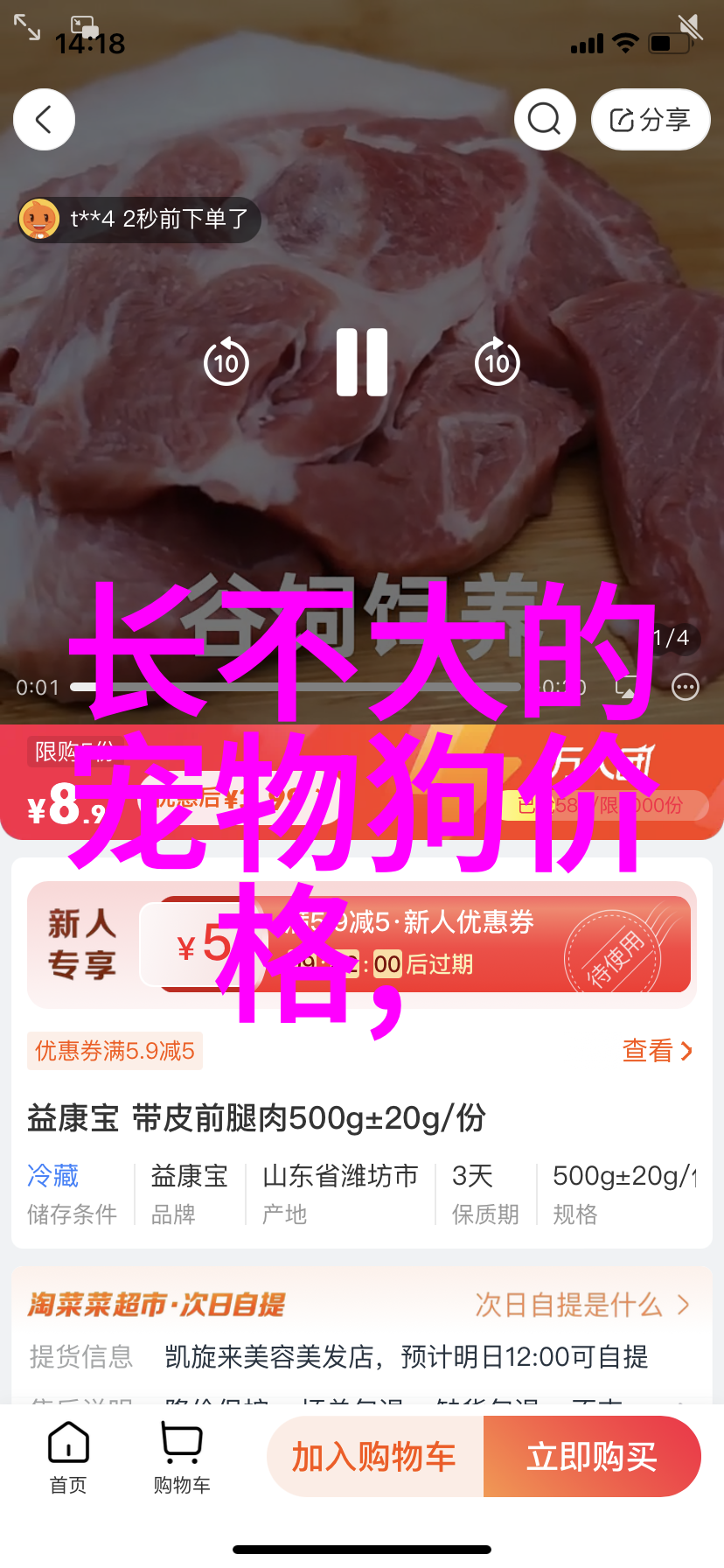Use the 新人优惠券 coupon stamp 待使用

click(x=613, y=951)
